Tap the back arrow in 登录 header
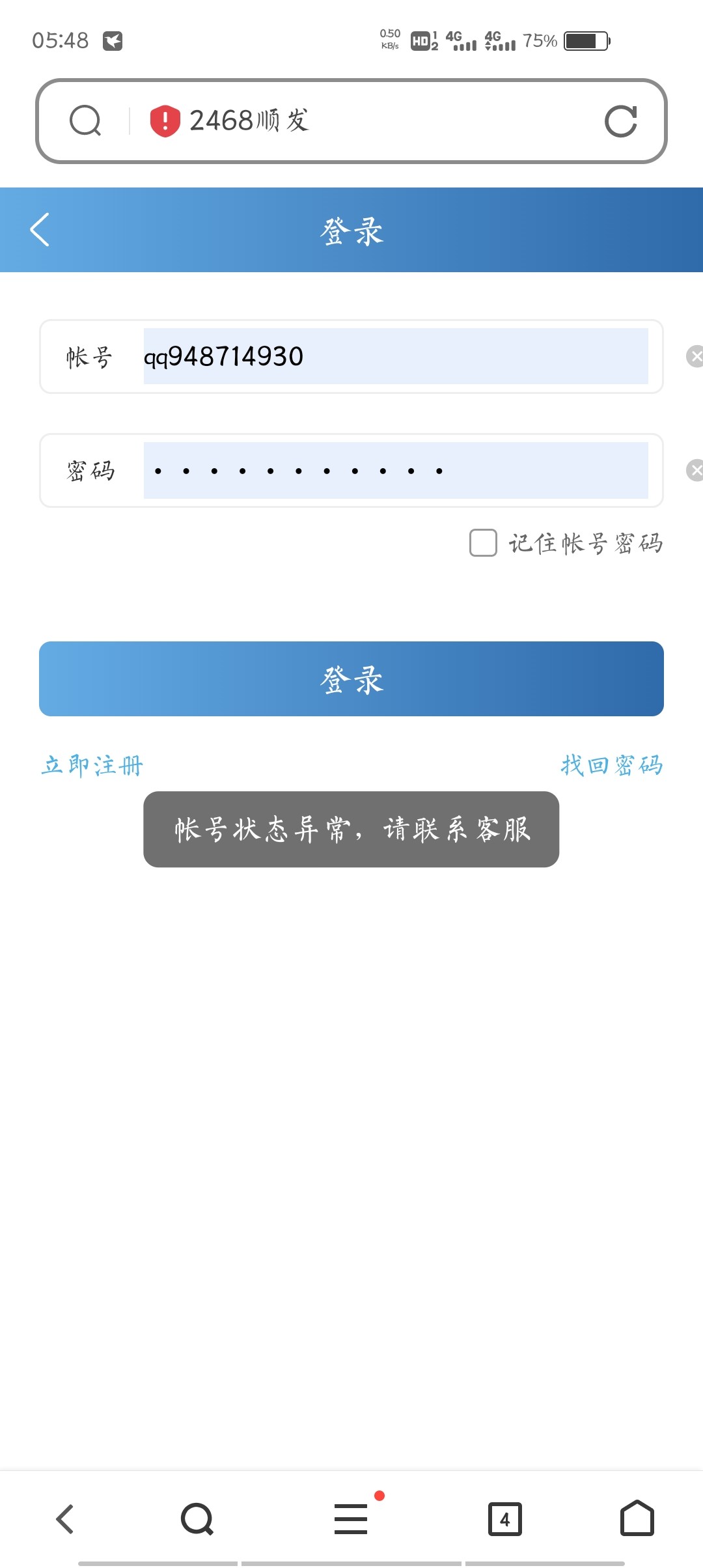Viewport: 703px width, 1568px height. 40,230
